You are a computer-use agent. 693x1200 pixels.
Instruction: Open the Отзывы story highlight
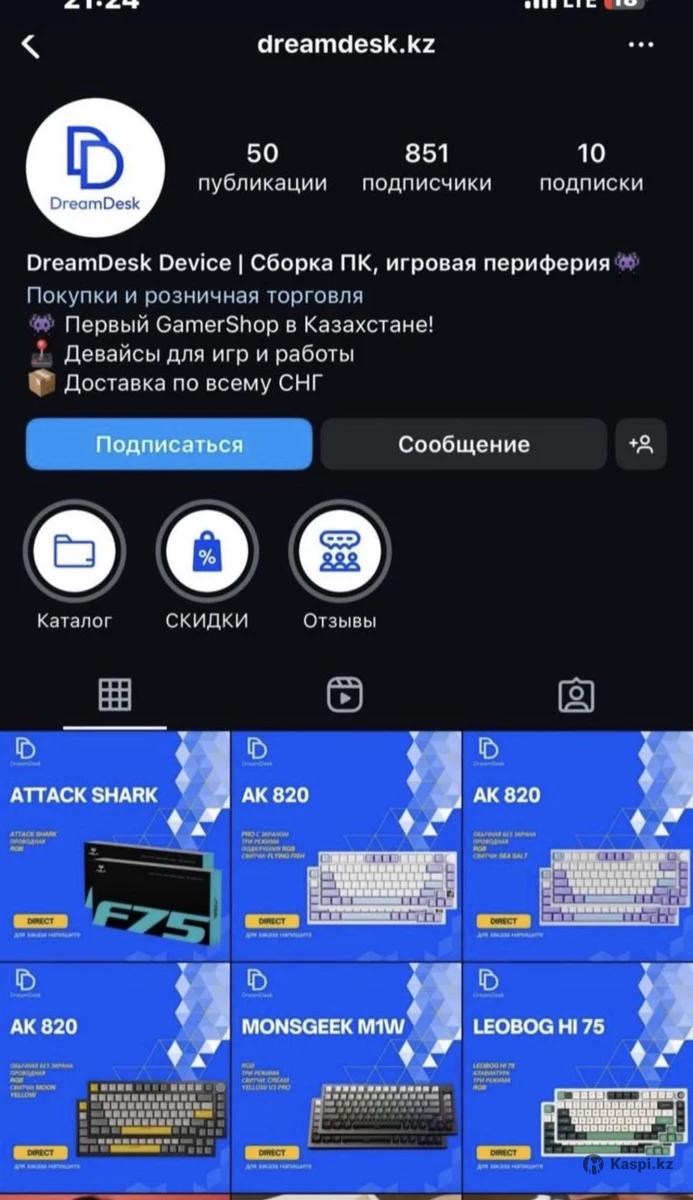click(x=340, y=551)
